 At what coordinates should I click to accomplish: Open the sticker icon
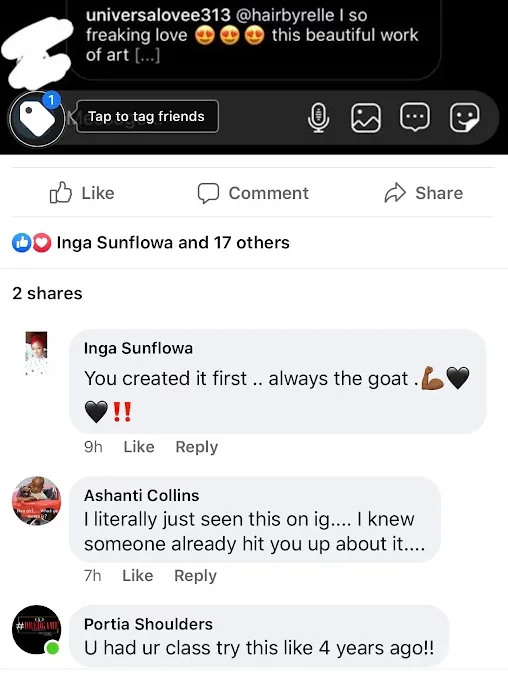(x=464, y=117)
